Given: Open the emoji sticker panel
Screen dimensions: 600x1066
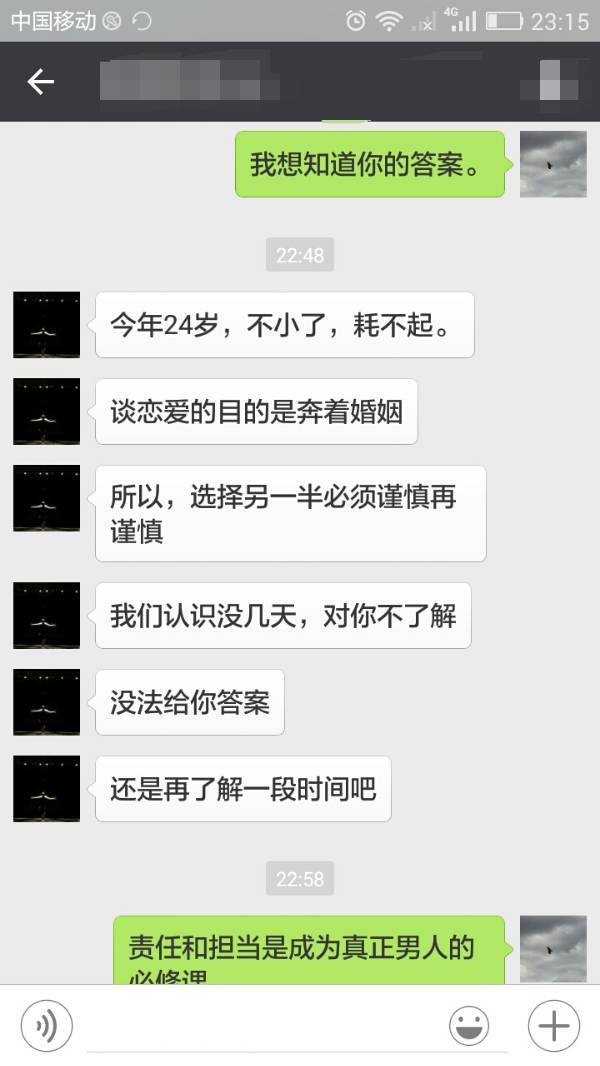Looking at the screenshot, I should point(468,1026).
